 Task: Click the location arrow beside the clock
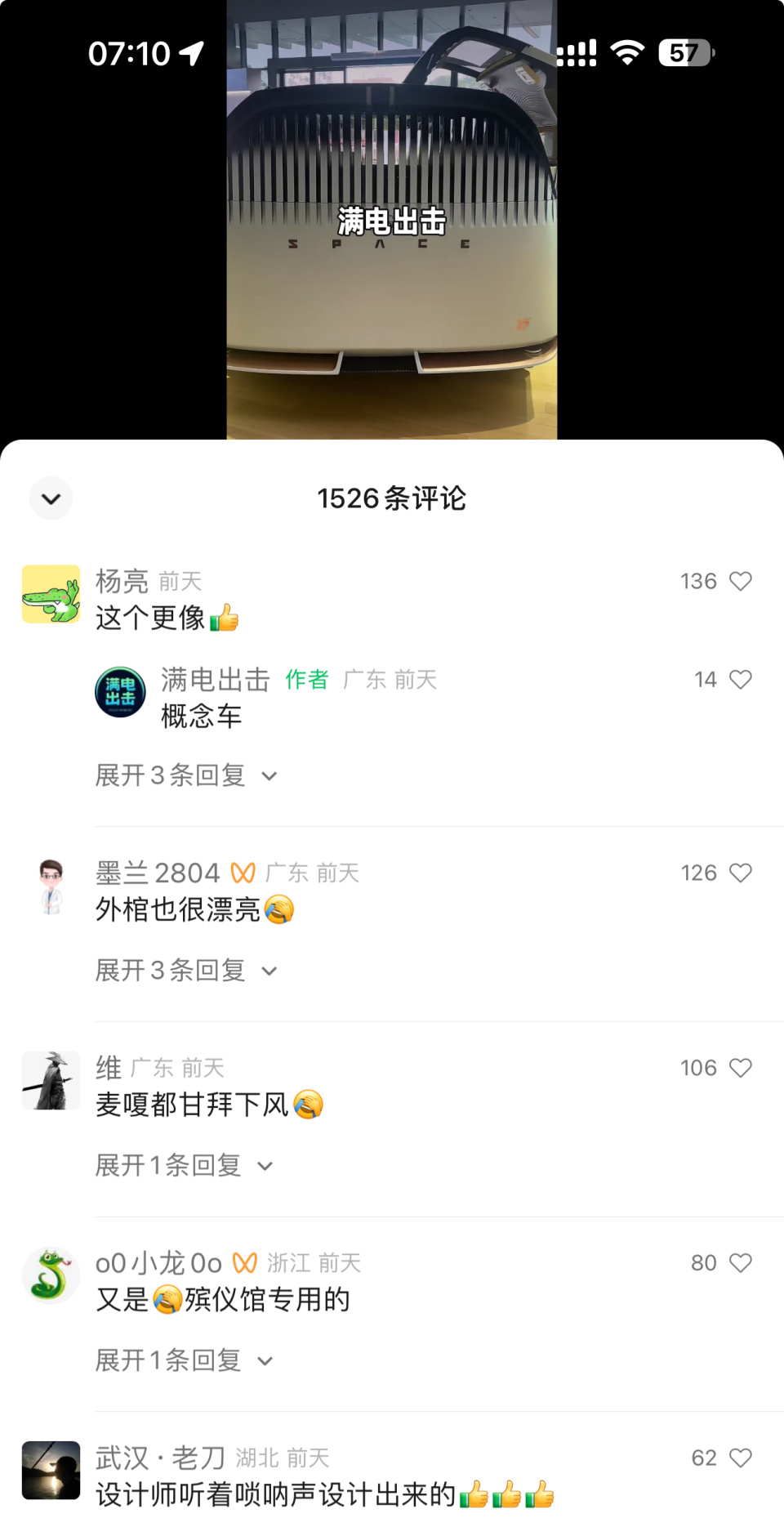coord(191,54)
